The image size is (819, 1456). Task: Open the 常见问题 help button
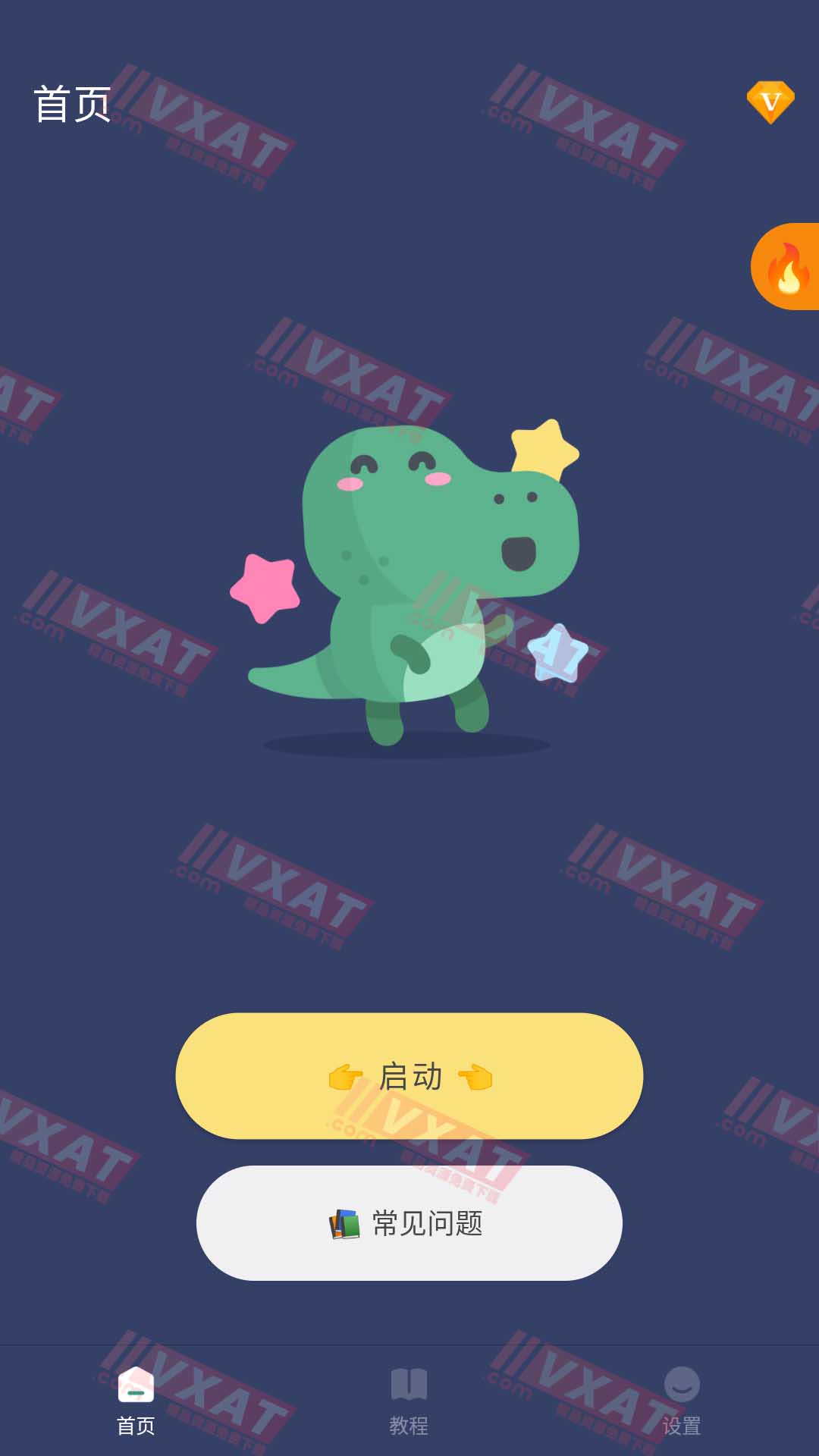pyautogui.click(x=409, y=1223)
